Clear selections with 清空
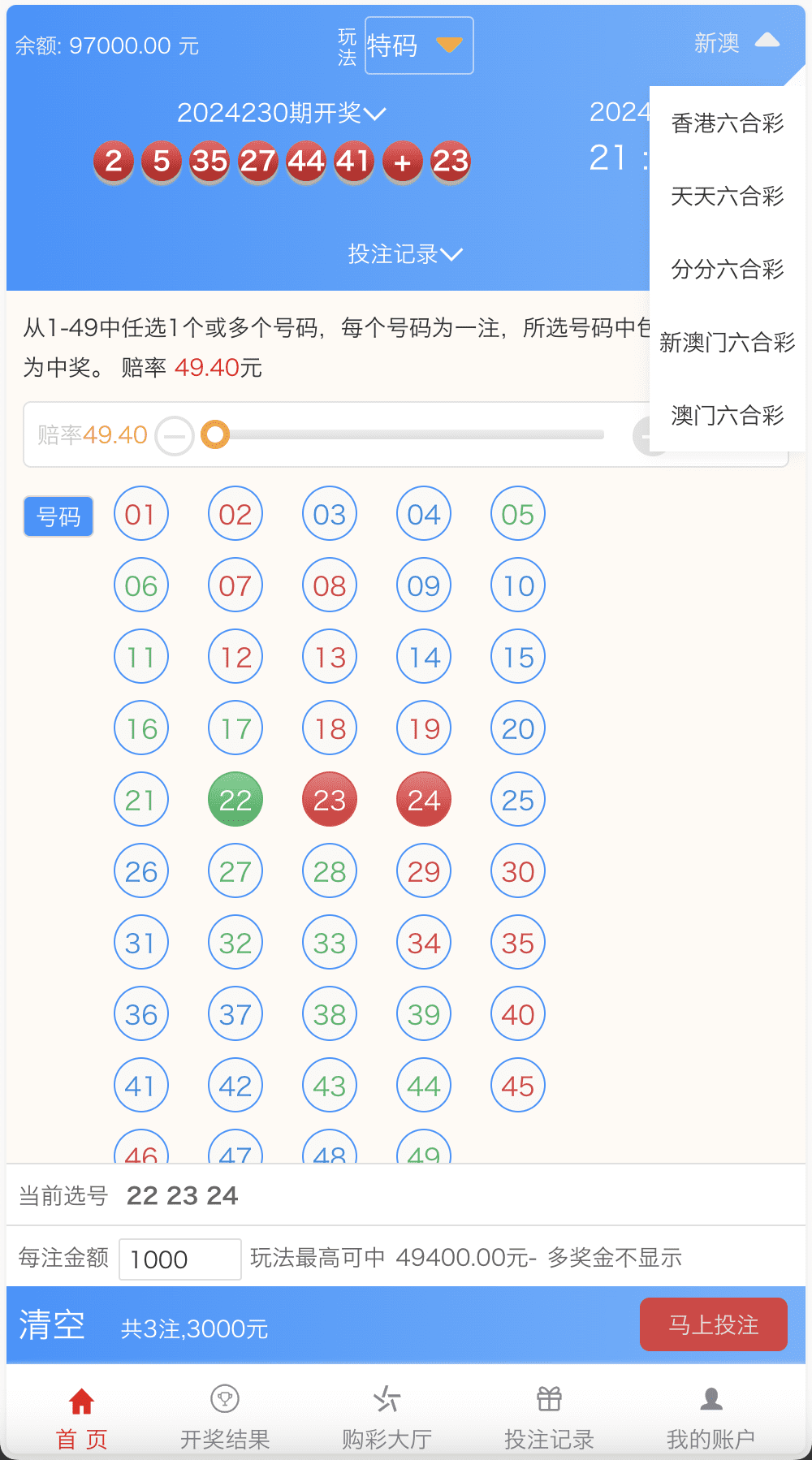The image size is (812, 1460). tap(52, 1325)
